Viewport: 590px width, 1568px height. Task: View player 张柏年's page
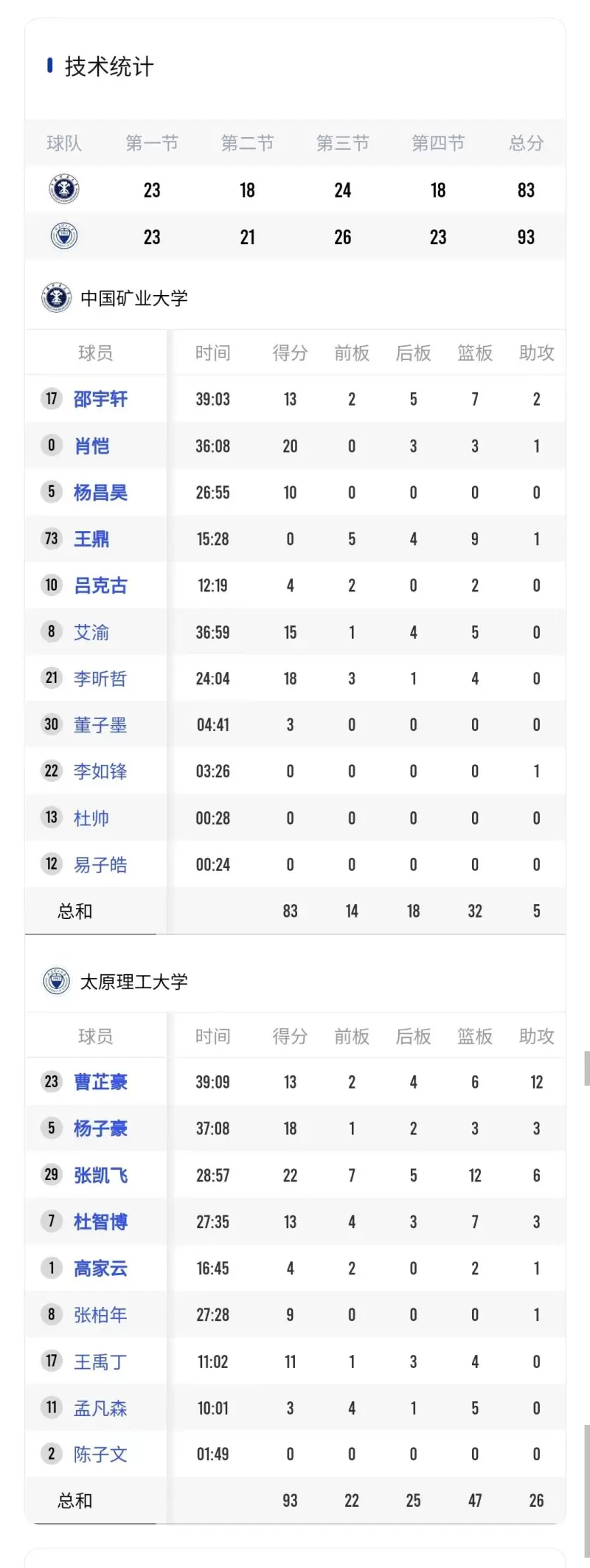pyautogui.click(x=100, y=1315)
